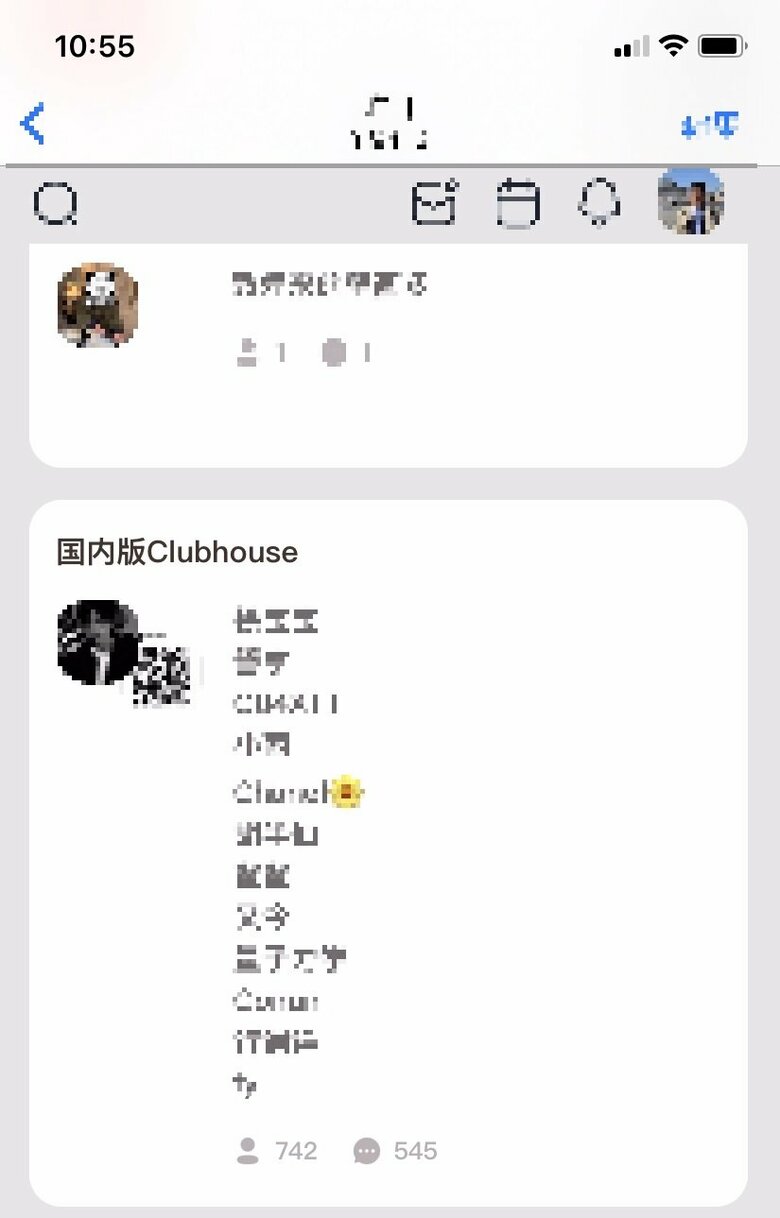
Task: Select speaker name Chanel🌻
Action: 283,792
